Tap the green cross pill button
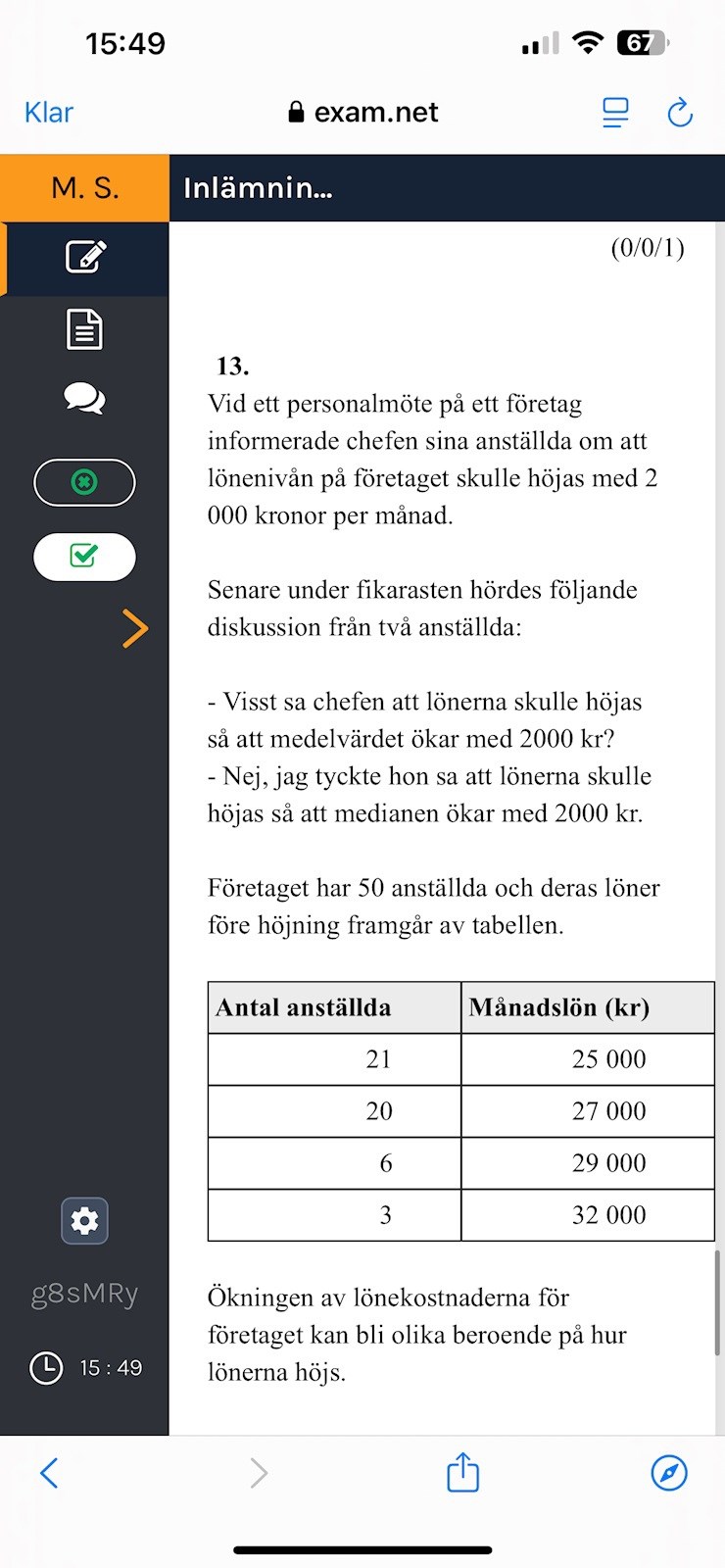Image resolution: width=725 pixels, height=1568 pixels. coord(84,482)
